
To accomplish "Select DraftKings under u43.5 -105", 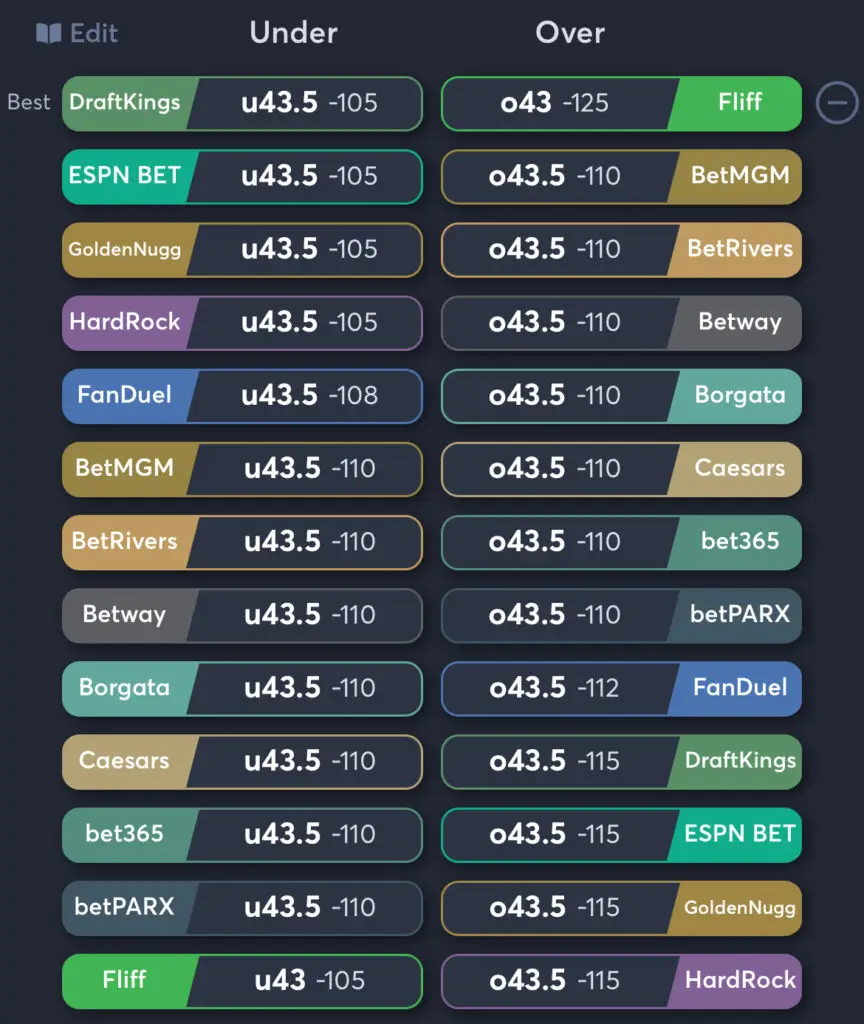I will coord(242,103).
